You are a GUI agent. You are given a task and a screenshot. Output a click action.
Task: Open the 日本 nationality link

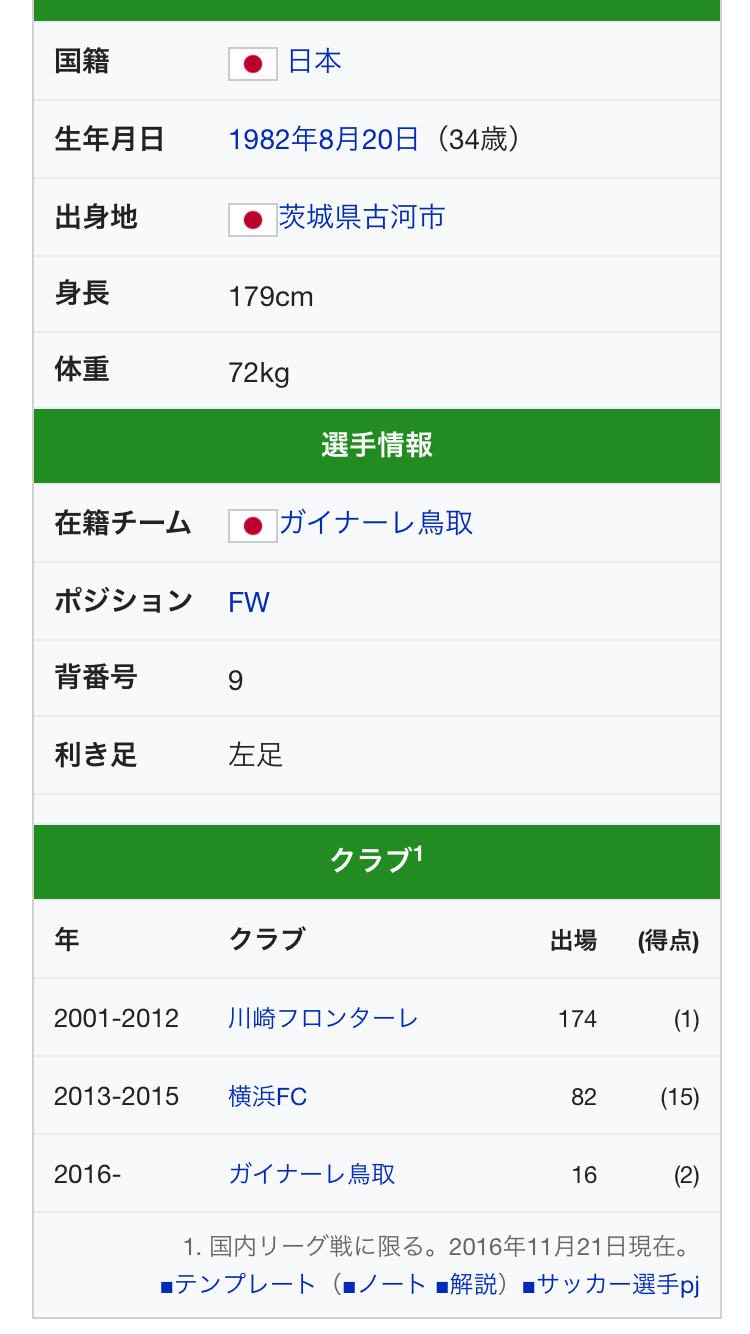[315, 62]
